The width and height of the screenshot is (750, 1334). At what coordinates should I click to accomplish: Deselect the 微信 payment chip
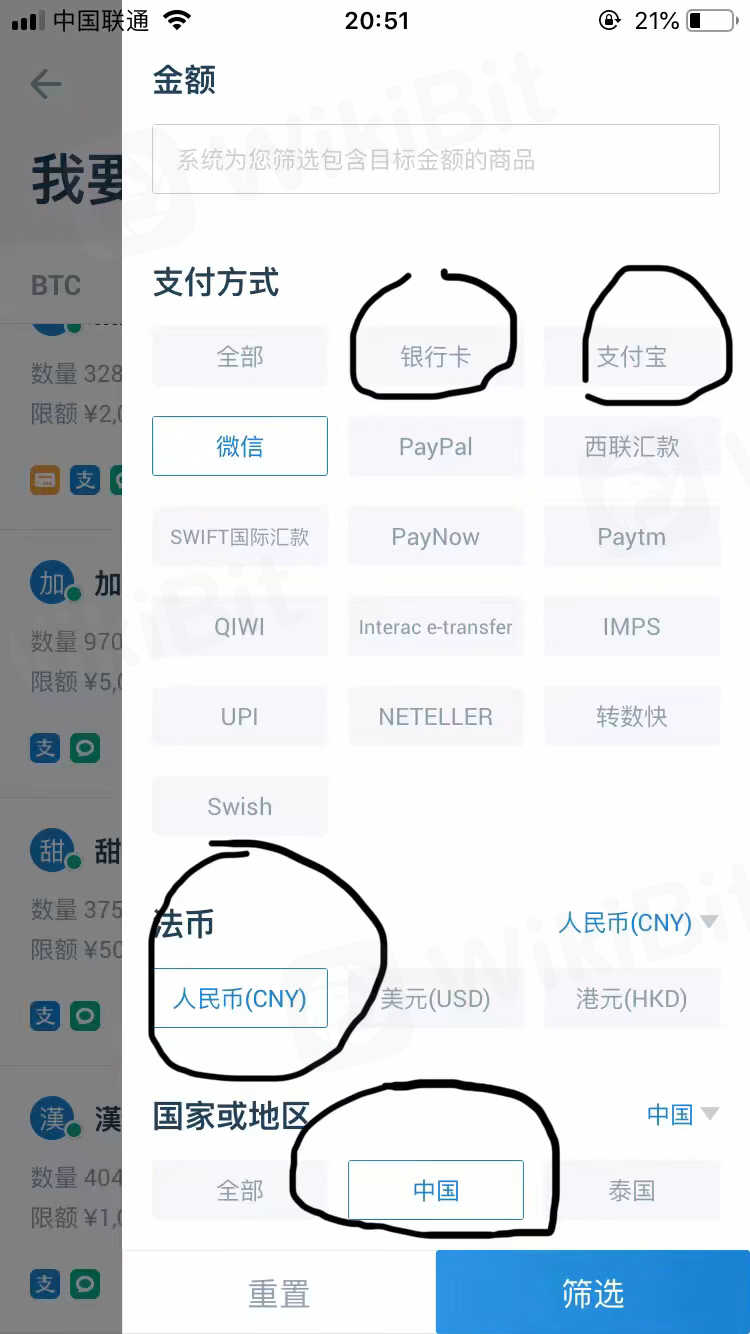click(x=240, y=446)
